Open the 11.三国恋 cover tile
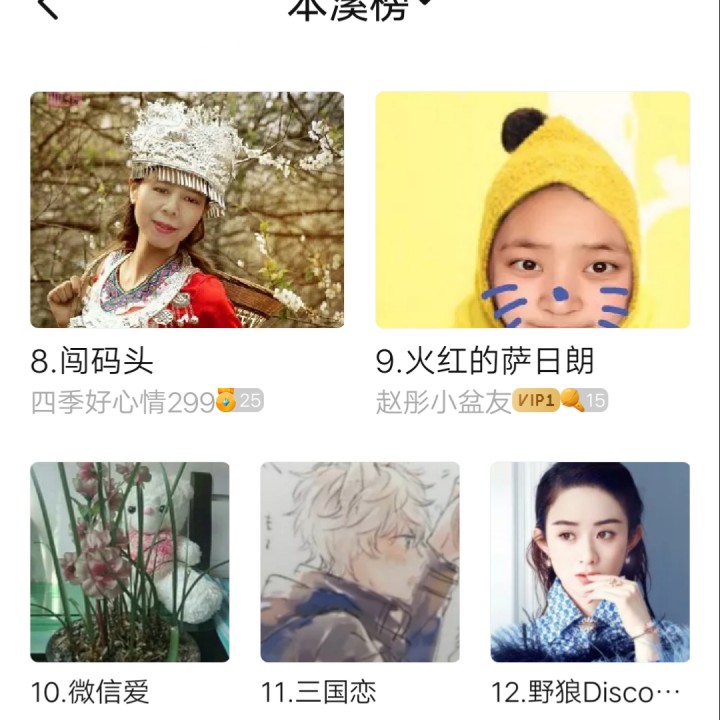Image resolution: width=720 pixels, height=720 pixels. point(360,562)
